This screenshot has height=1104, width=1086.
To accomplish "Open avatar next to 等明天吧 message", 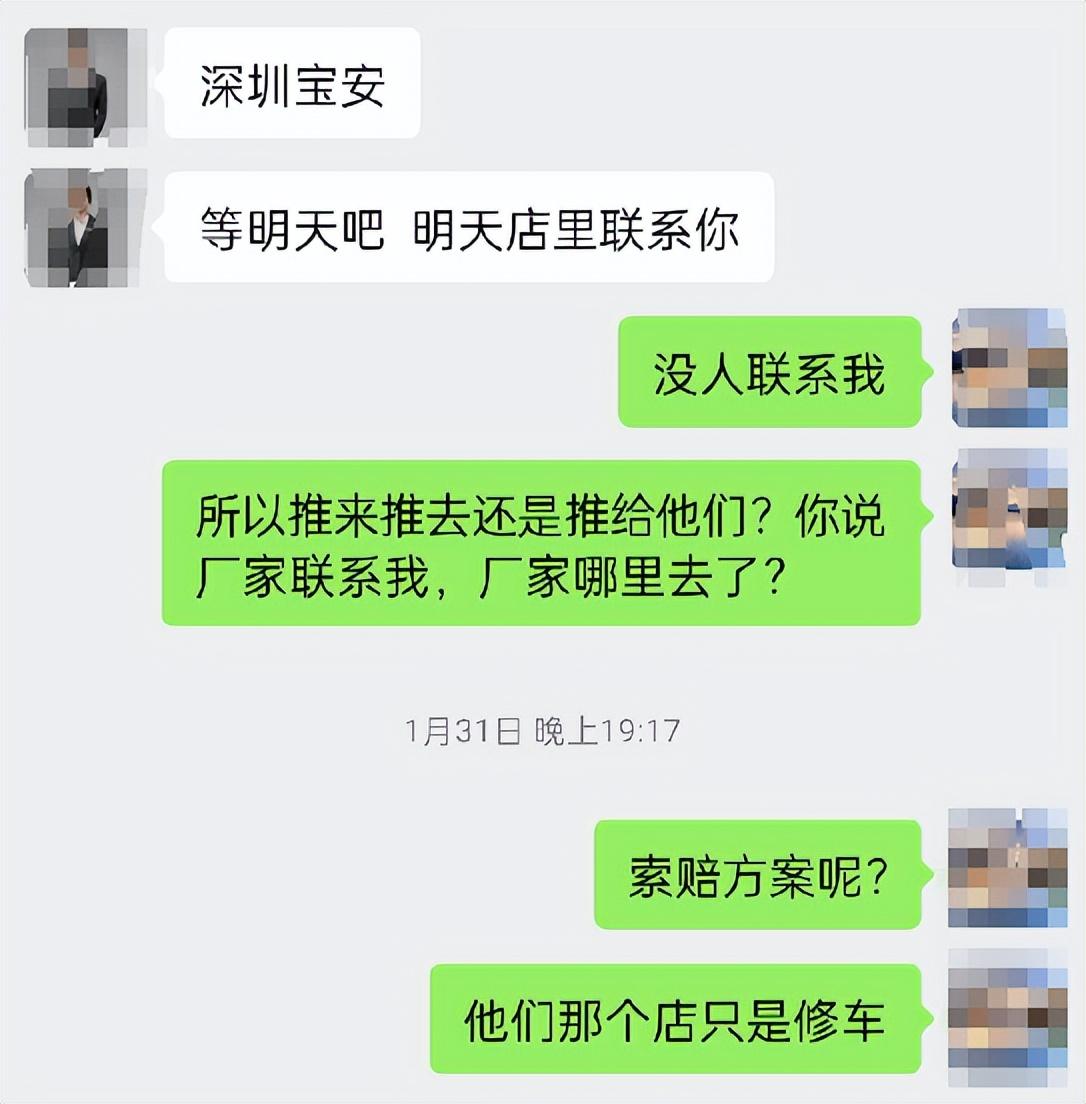I will pyautogui.click(x=85, y=228).
